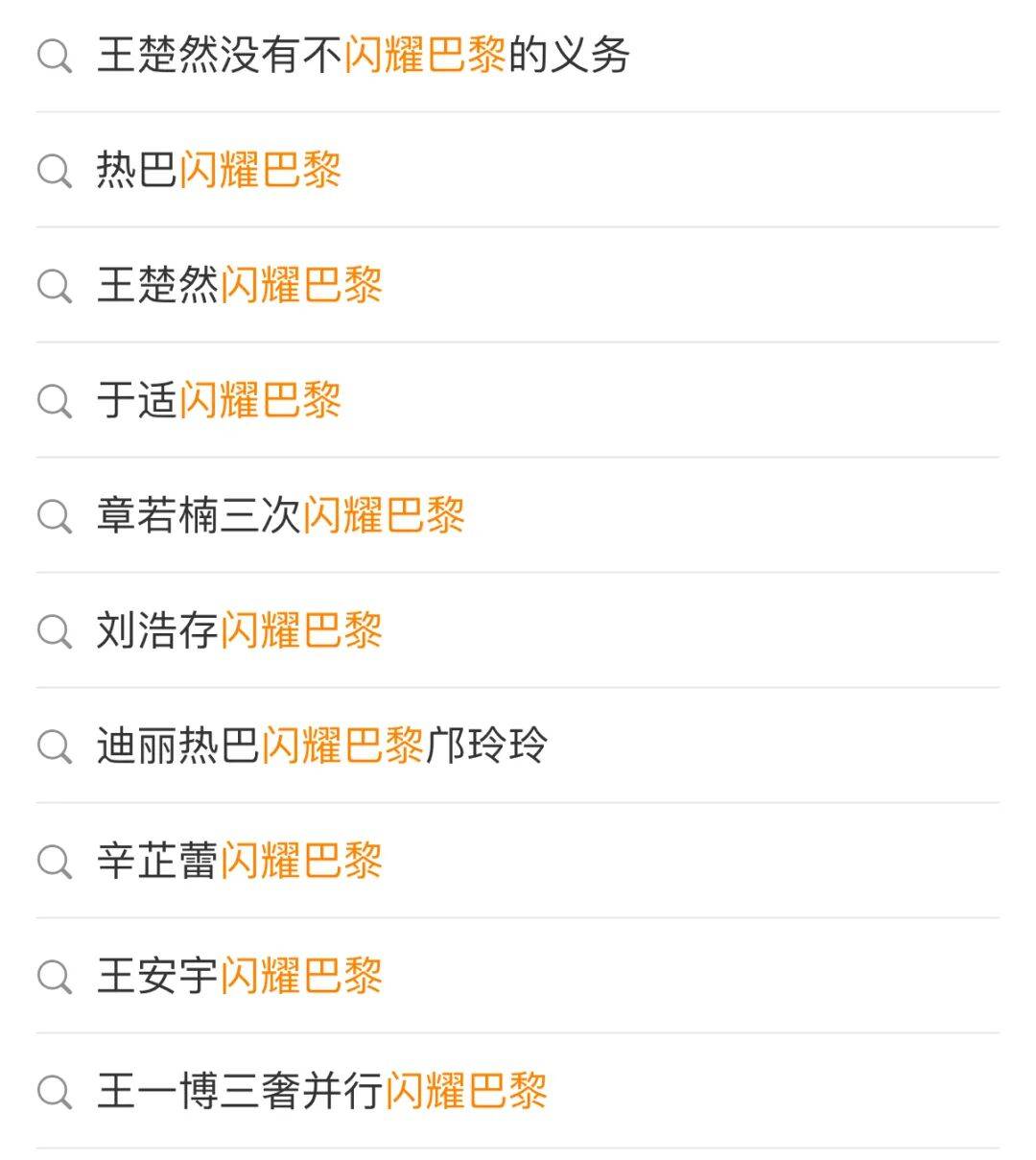Image resolution: width=1036 pixels, height=1160 pixels.
Task: Search for 于适闪耀巴黎
Action: pos(219,400)
